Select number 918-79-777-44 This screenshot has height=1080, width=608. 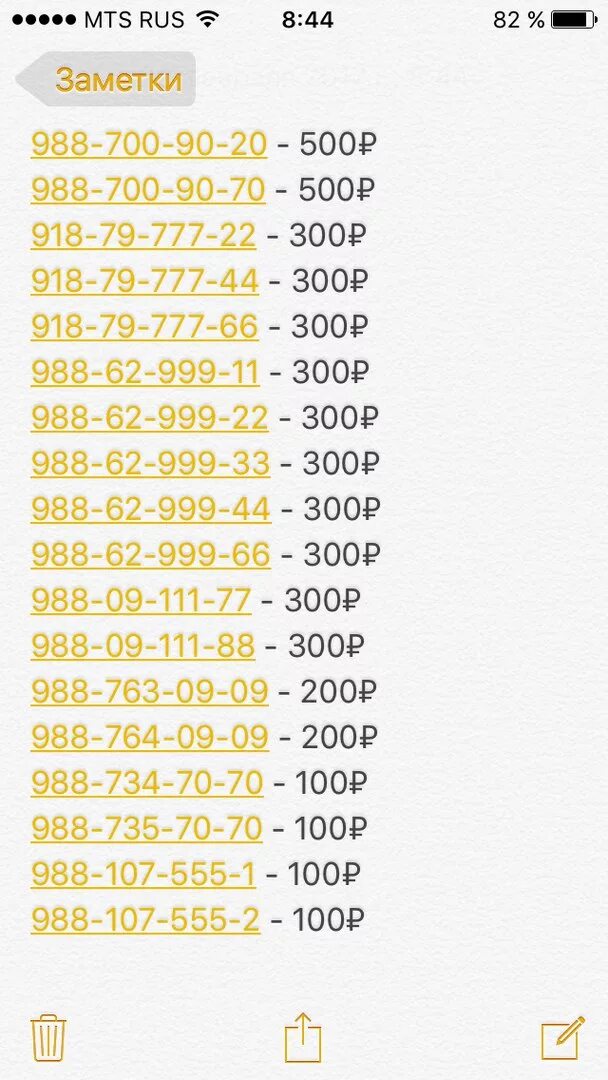coord(145,281)
